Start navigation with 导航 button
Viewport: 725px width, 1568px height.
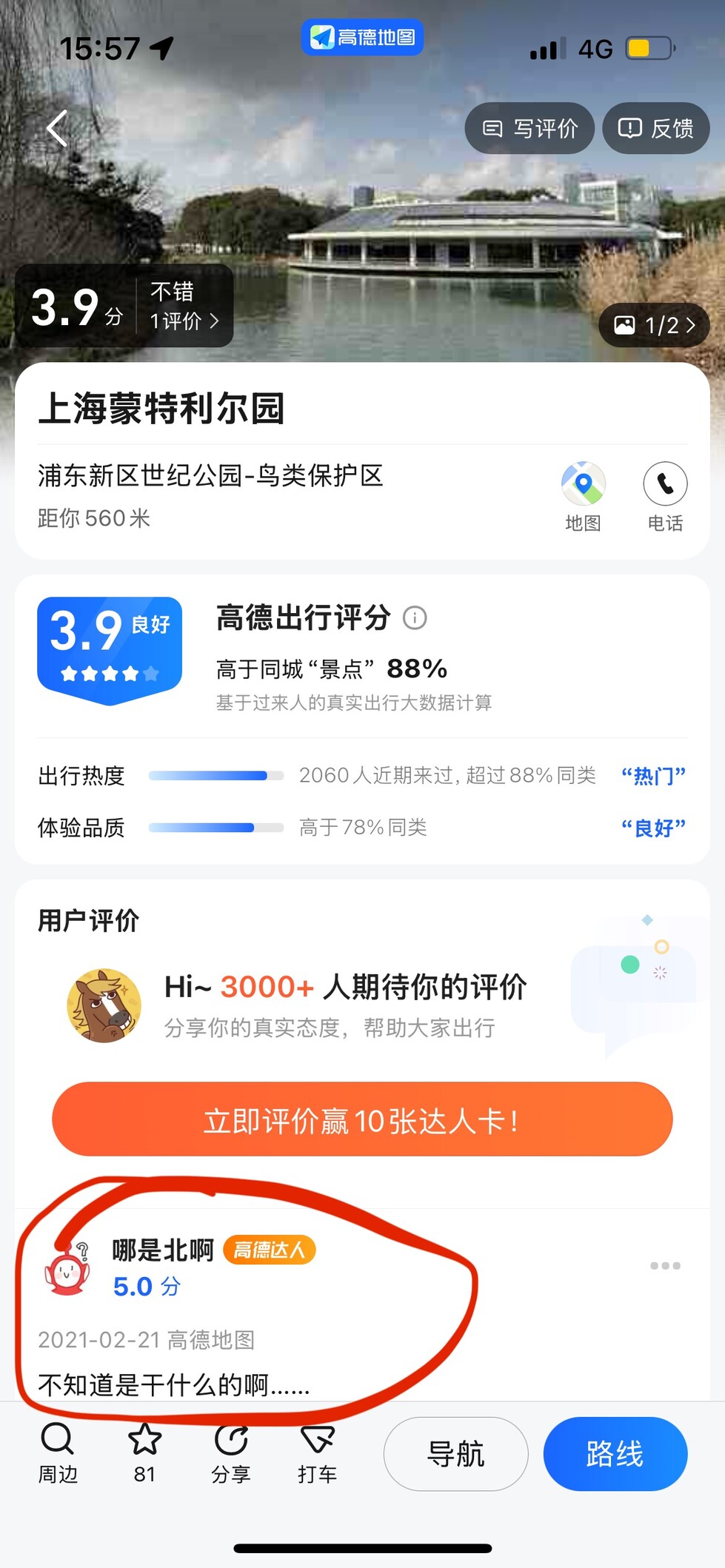[x=455, y=1454]
